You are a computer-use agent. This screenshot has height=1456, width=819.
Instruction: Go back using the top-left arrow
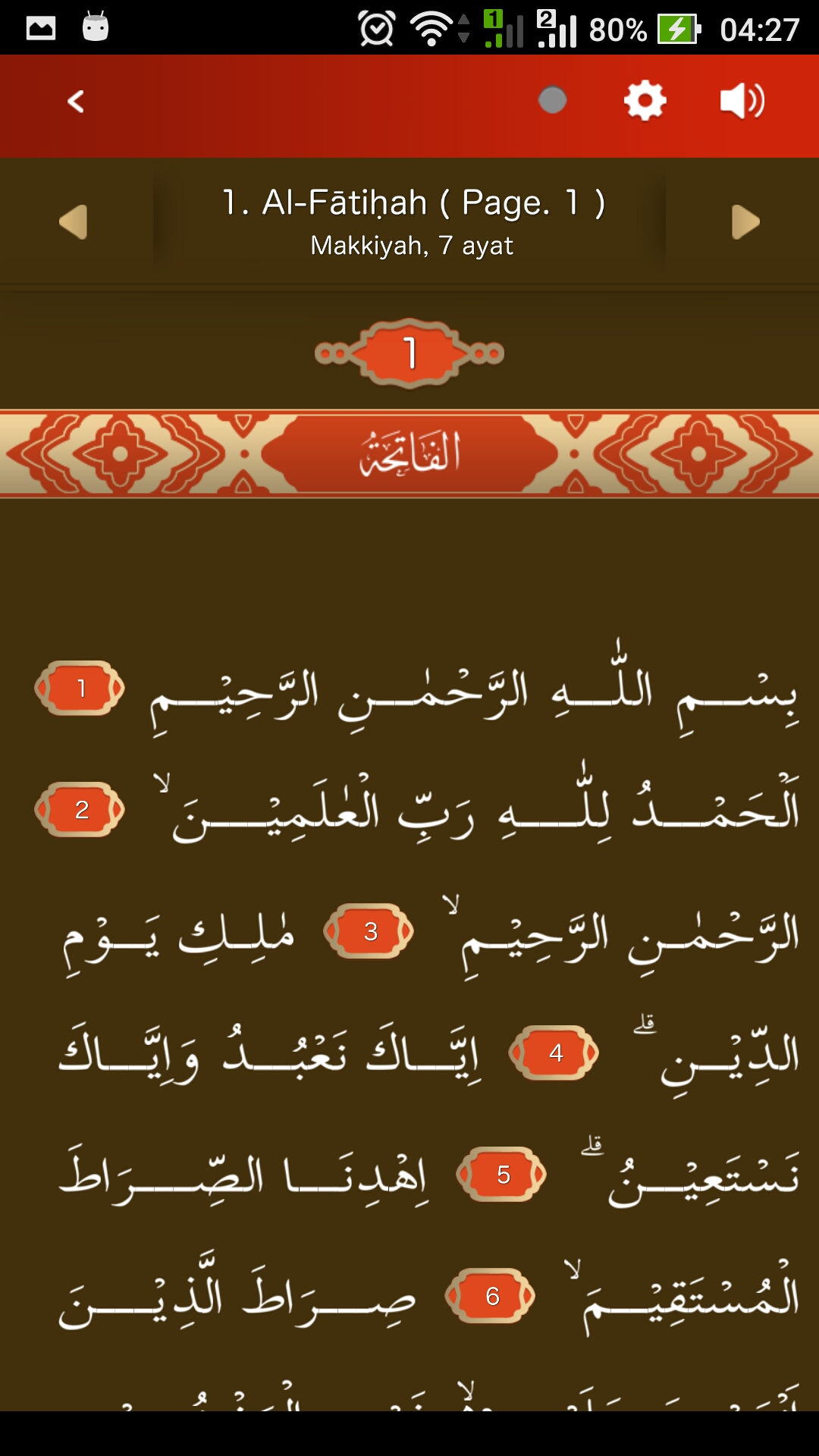[75, 102]
